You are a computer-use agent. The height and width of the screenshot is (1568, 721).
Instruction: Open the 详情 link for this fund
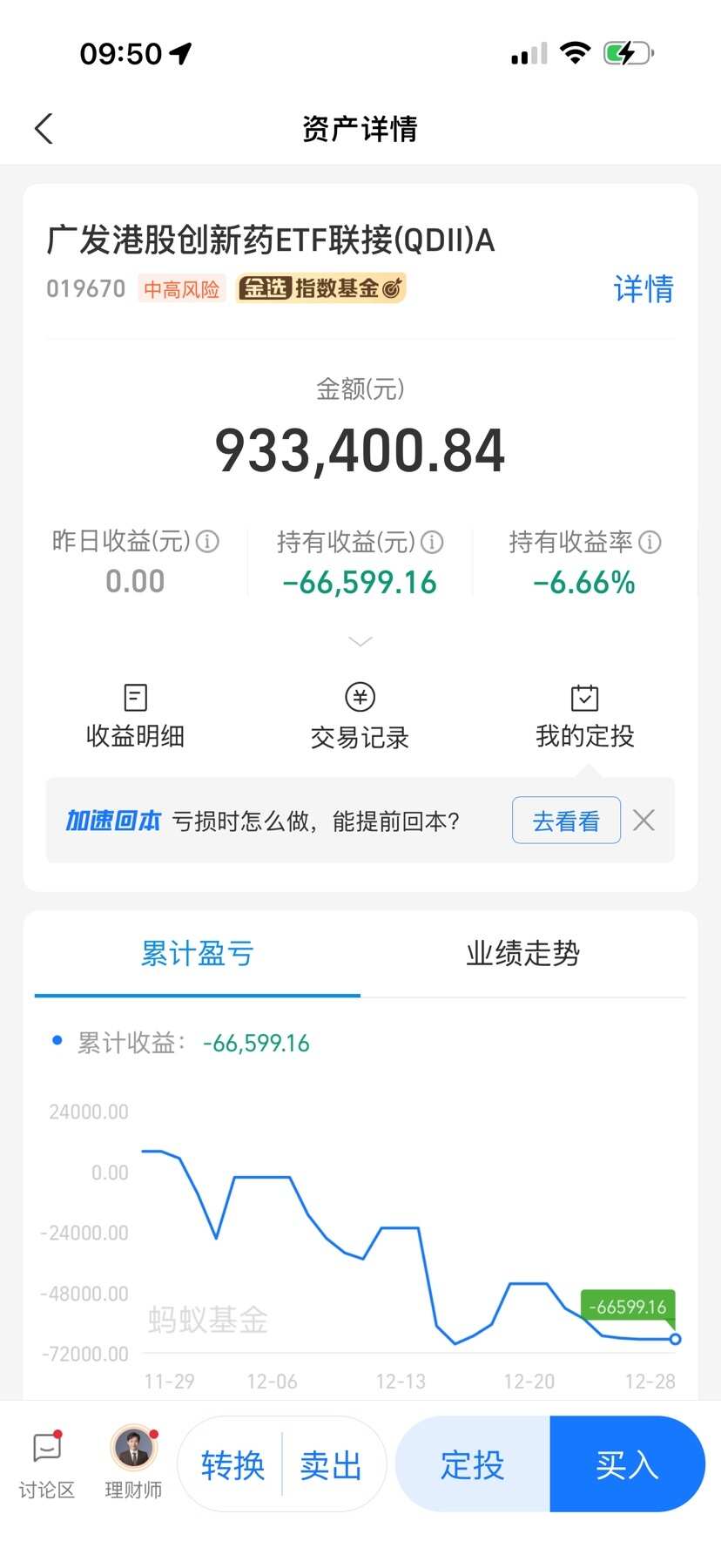point(643,289)
